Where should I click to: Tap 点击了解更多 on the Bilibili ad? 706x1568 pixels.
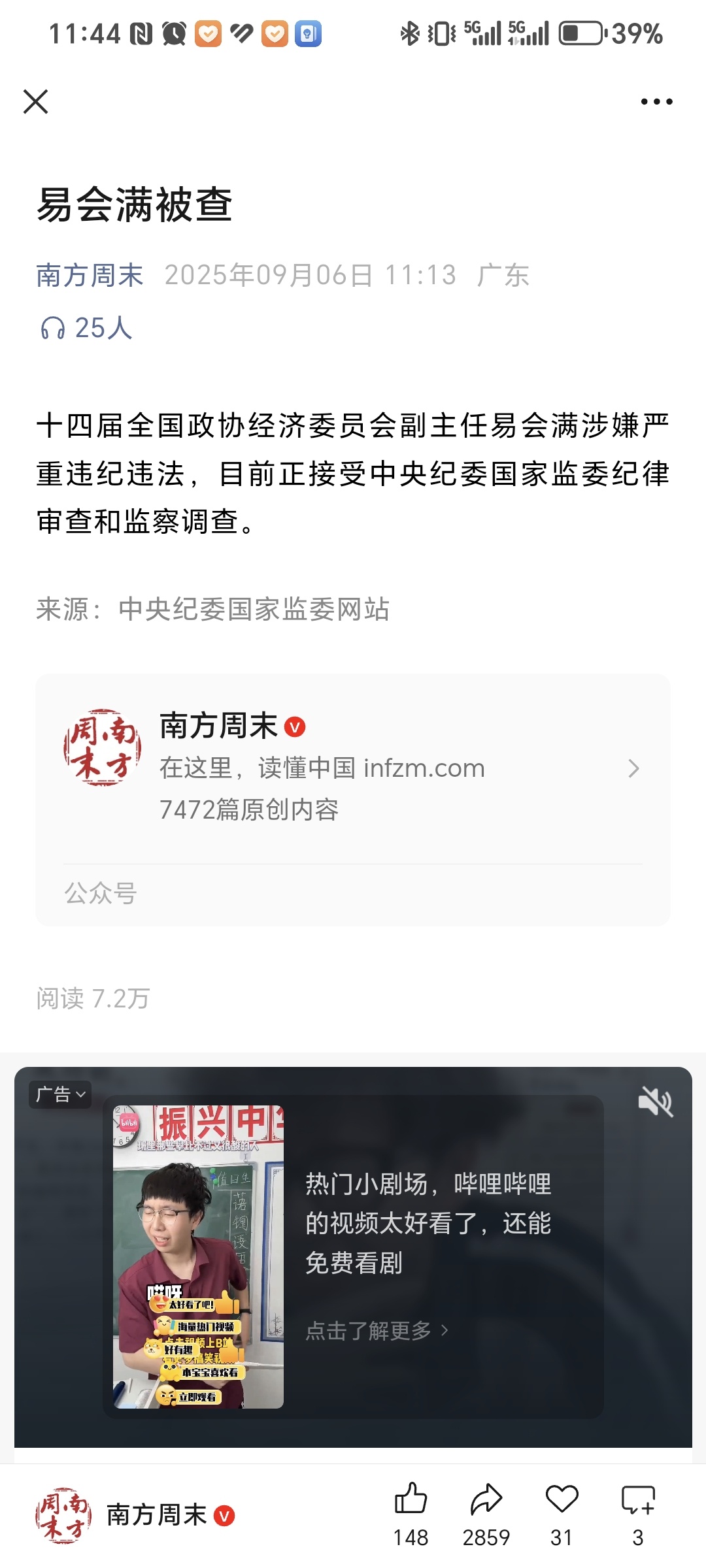(x=377, y=1330)
